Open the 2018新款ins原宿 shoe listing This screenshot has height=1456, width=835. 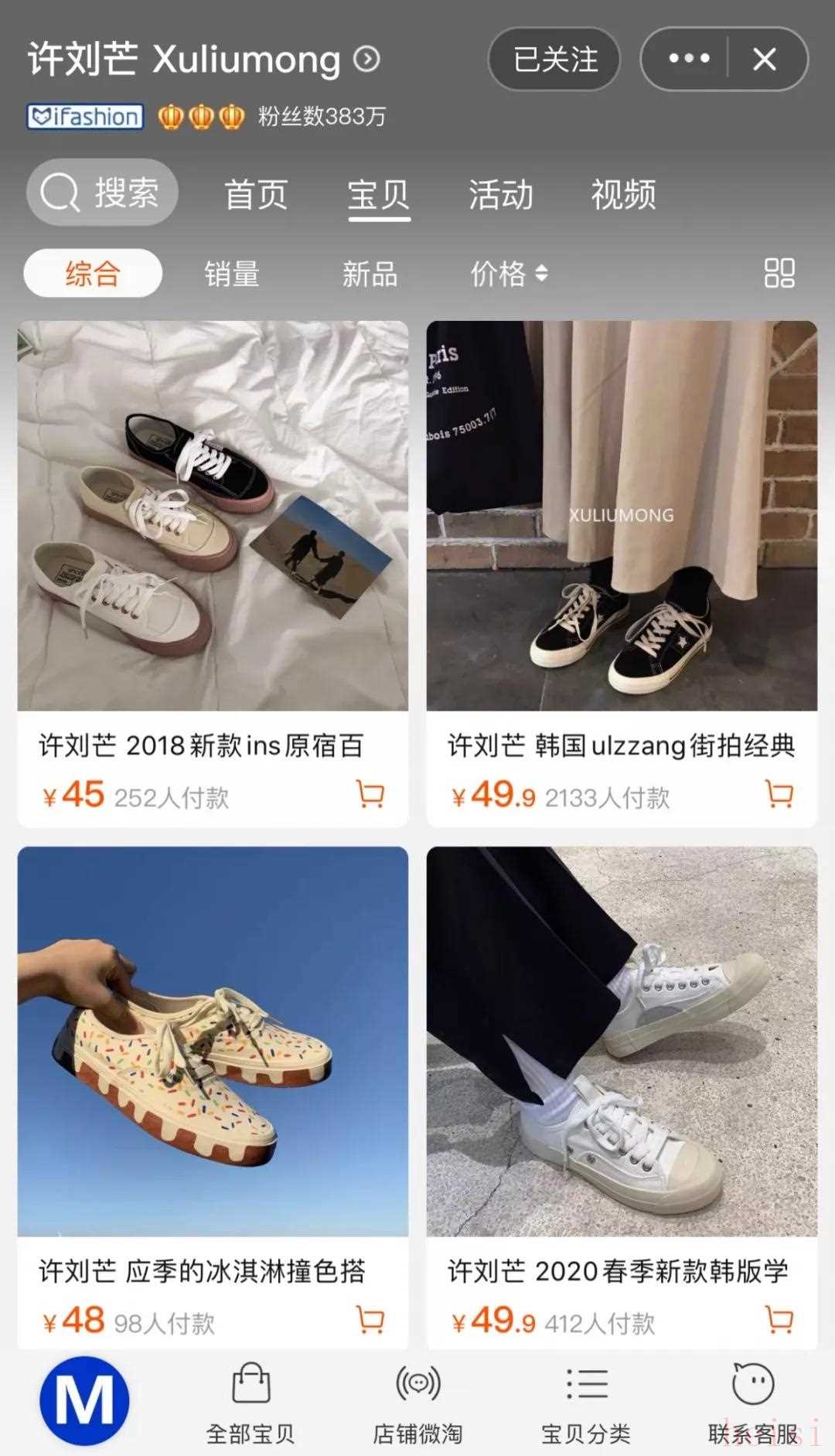pos(213,516)
